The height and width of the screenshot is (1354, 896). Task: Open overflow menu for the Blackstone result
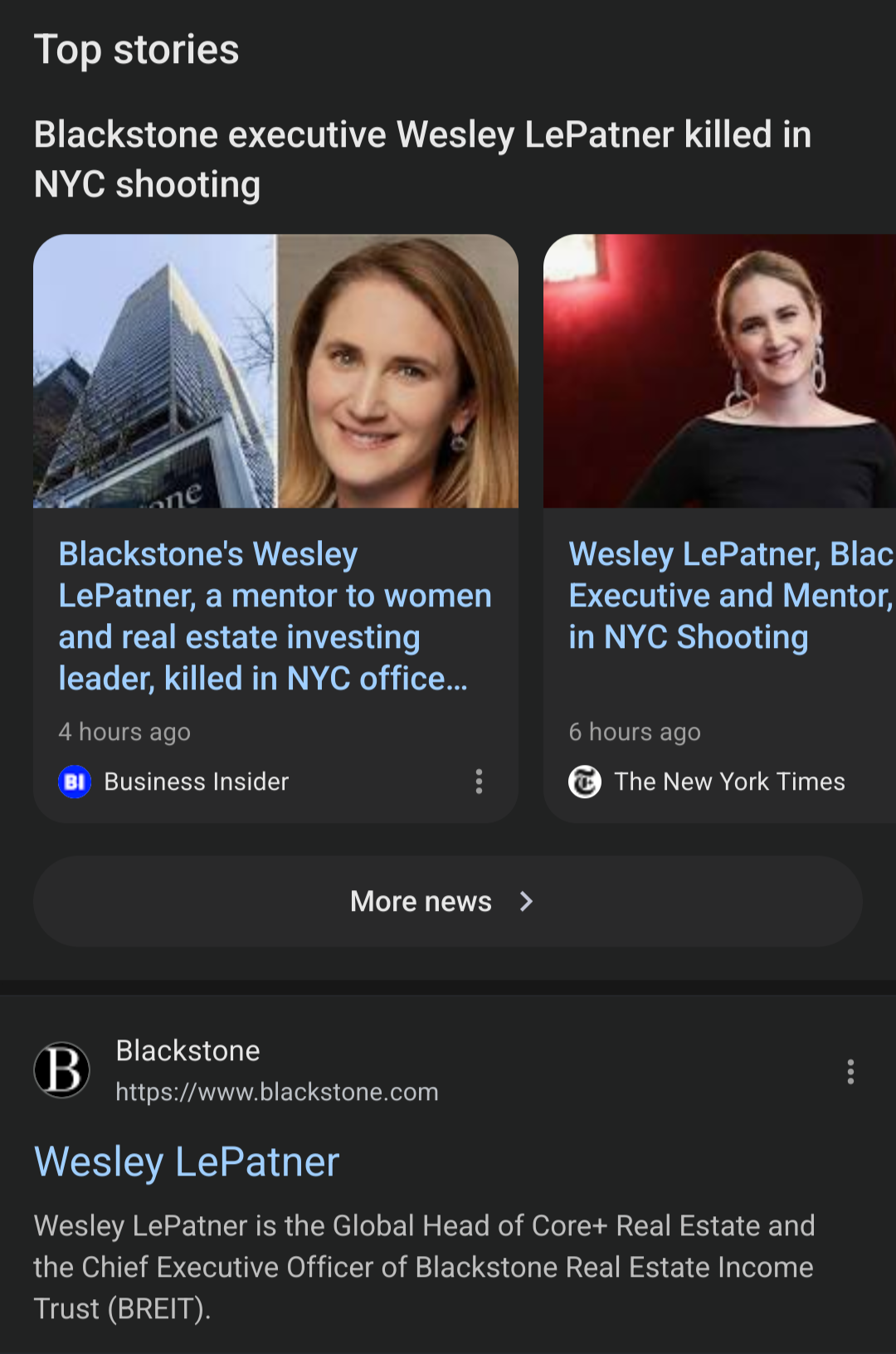click(850, 1072)
